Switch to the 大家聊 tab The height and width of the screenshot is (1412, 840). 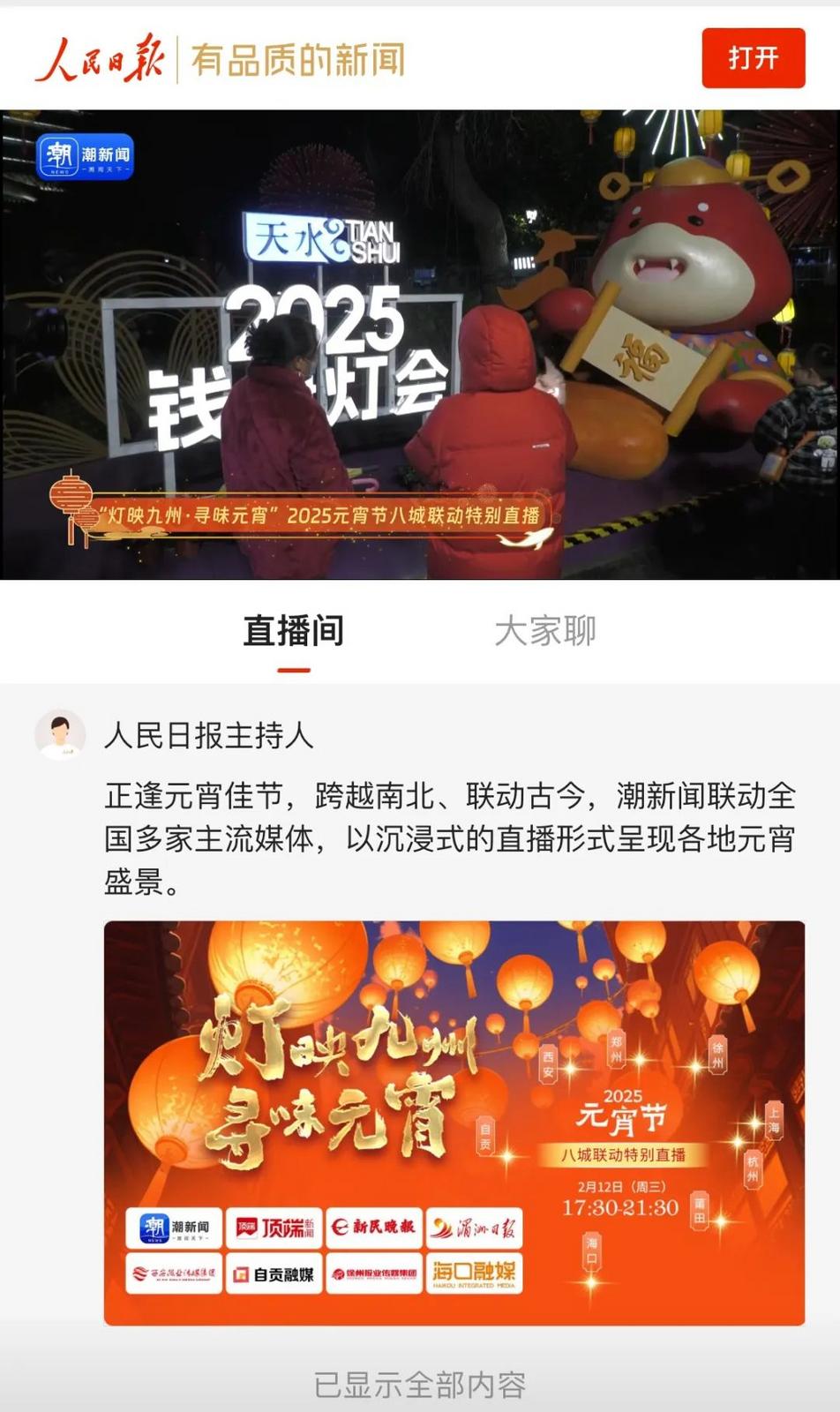pyautogui.click(x=544, y=631)
